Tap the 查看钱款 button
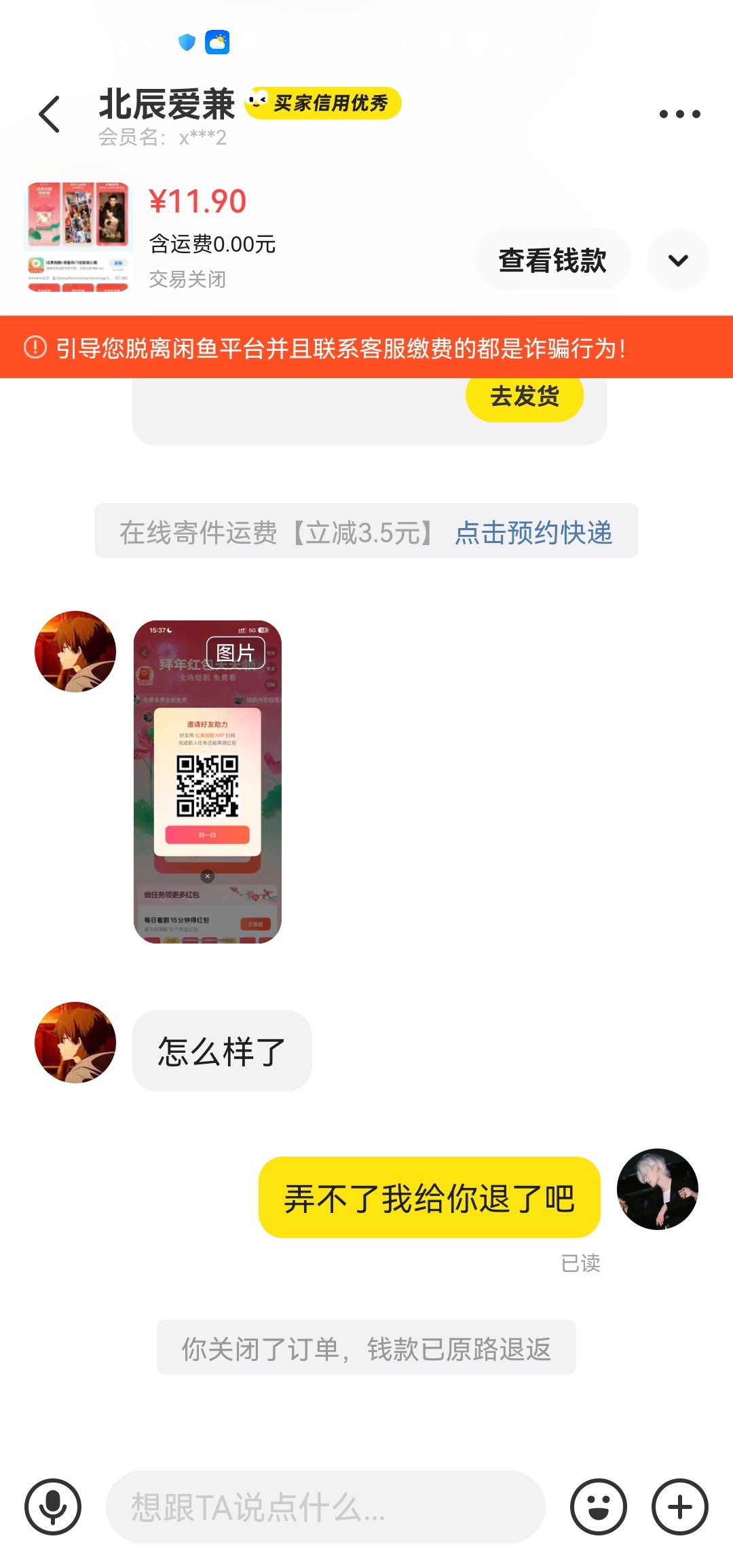The height and width of the screenshot is (1568, 733). tap(552, 260)
